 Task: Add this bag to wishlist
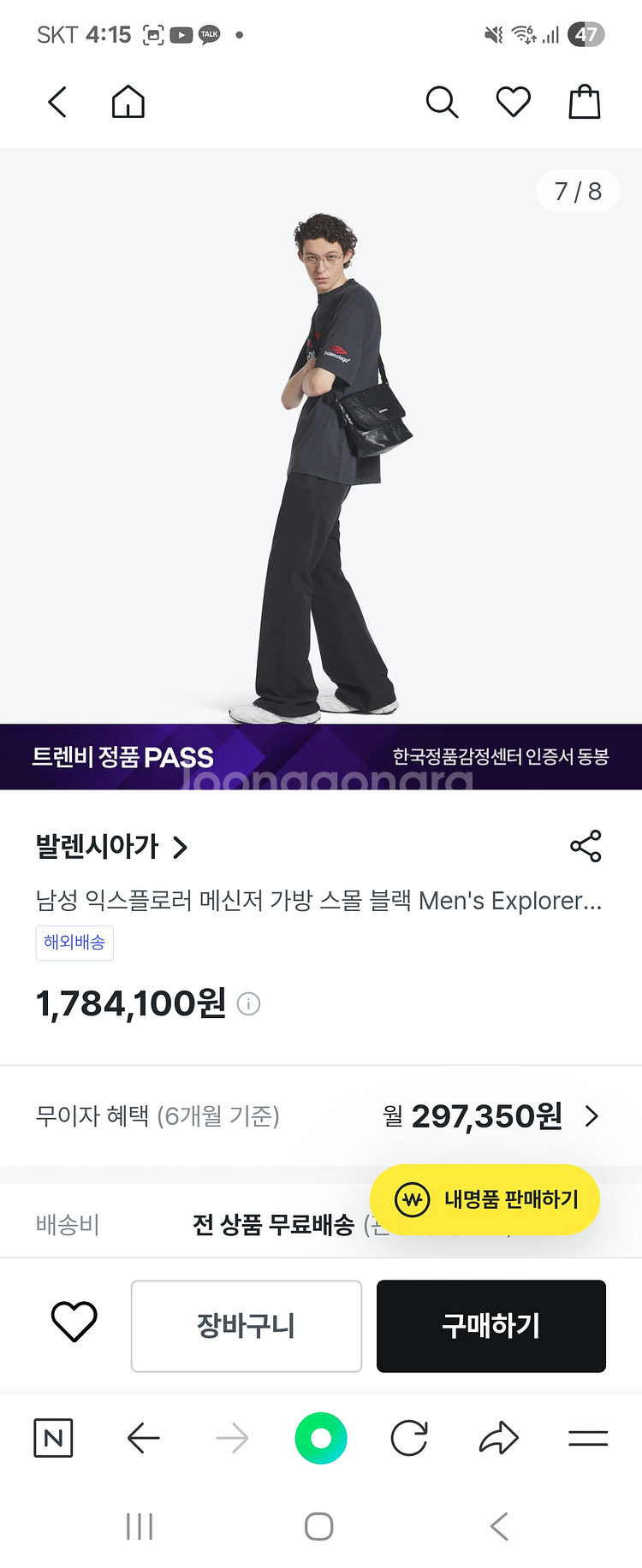(x=74, y=1322)
